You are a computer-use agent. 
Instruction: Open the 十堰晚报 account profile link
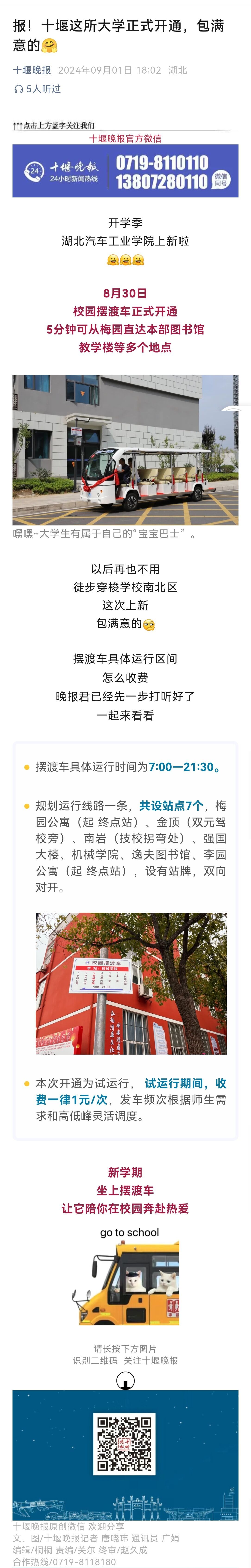(x=32, y=70)
